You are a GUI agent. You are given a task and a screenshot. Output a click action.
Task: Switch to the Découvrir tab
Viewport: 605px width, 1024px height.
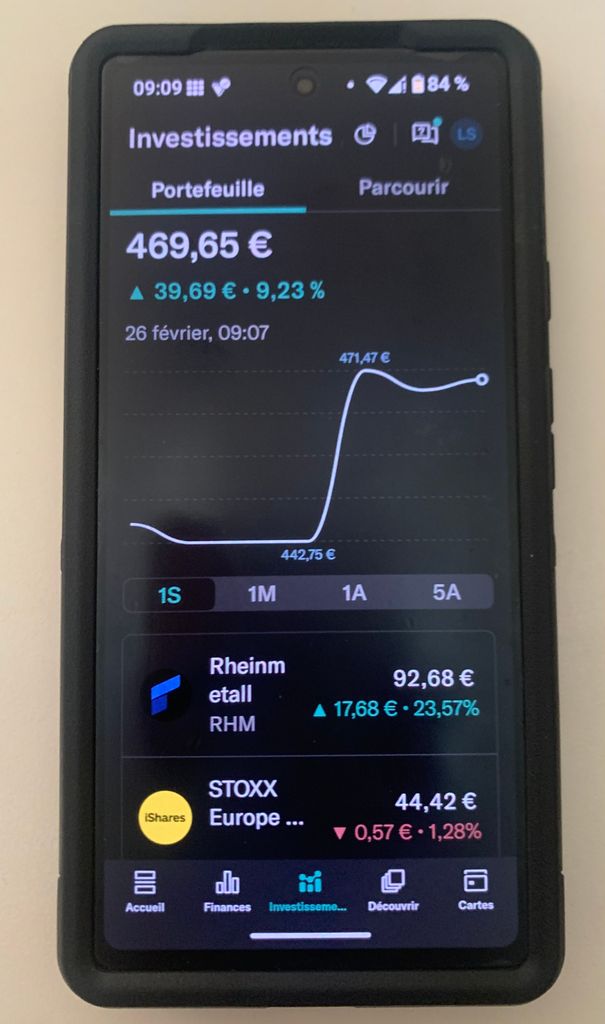(x=393, y=889)
